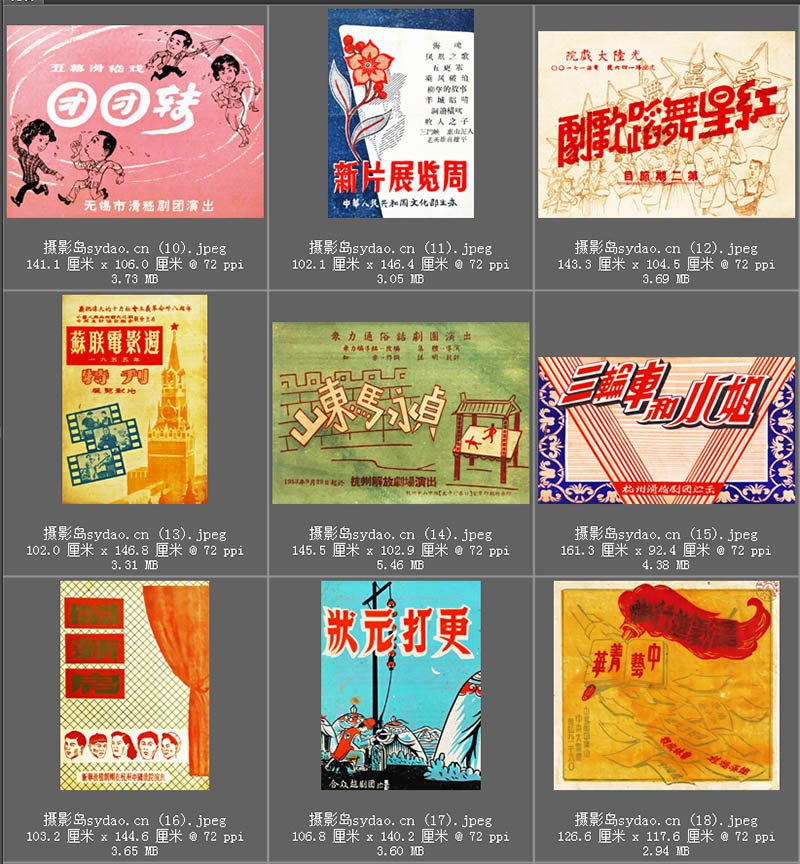This screenshot has height=864, width=800.
Task: Select the 状元打更 poster image (17)
Action: [400, 685]
